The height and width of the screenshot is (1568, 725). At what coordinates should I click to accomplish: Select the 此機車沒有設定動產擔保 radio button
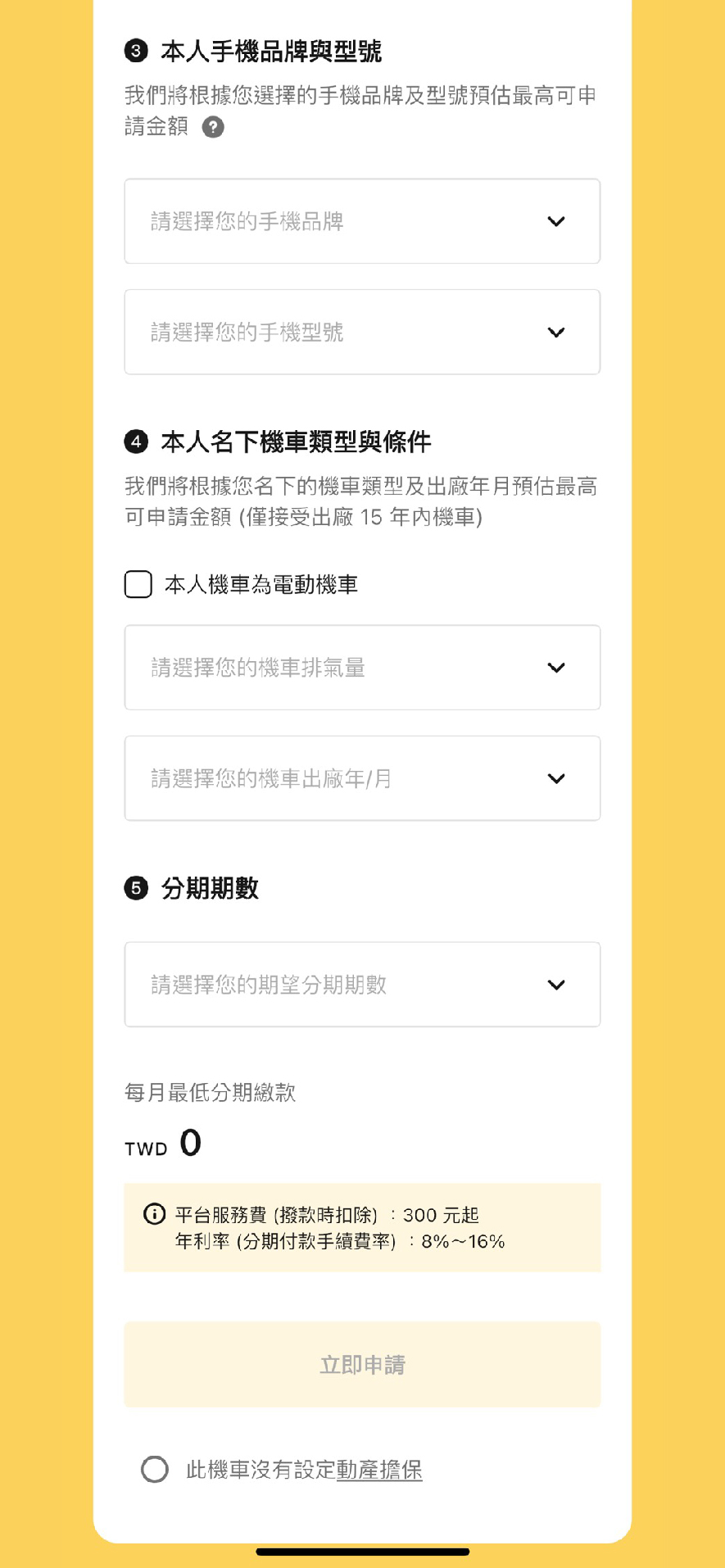pyautogui.click(x=155, y=1470)
